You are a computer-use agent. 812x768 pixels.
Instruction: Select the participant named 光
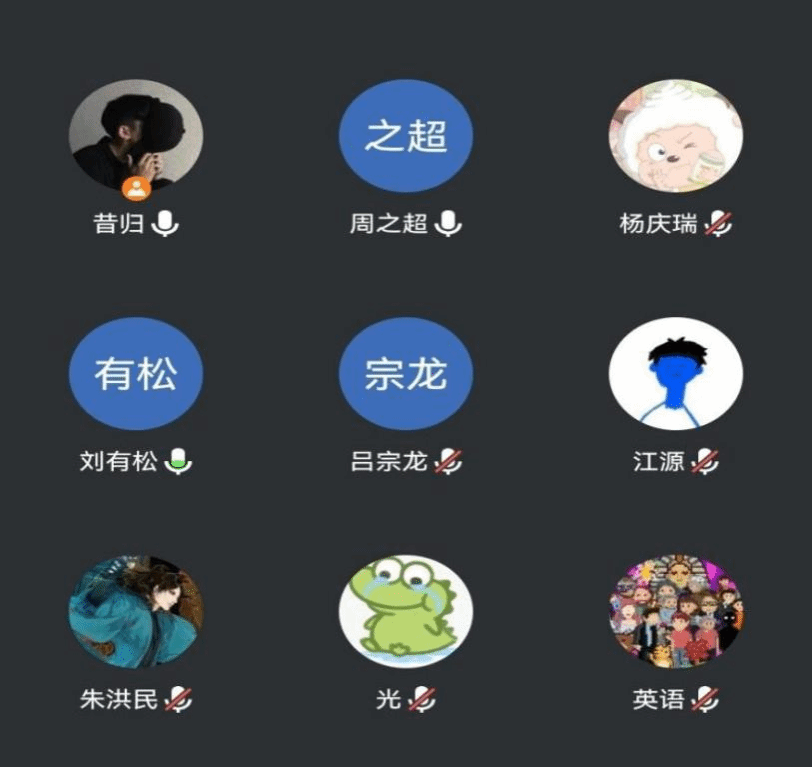tap(406, 611)
